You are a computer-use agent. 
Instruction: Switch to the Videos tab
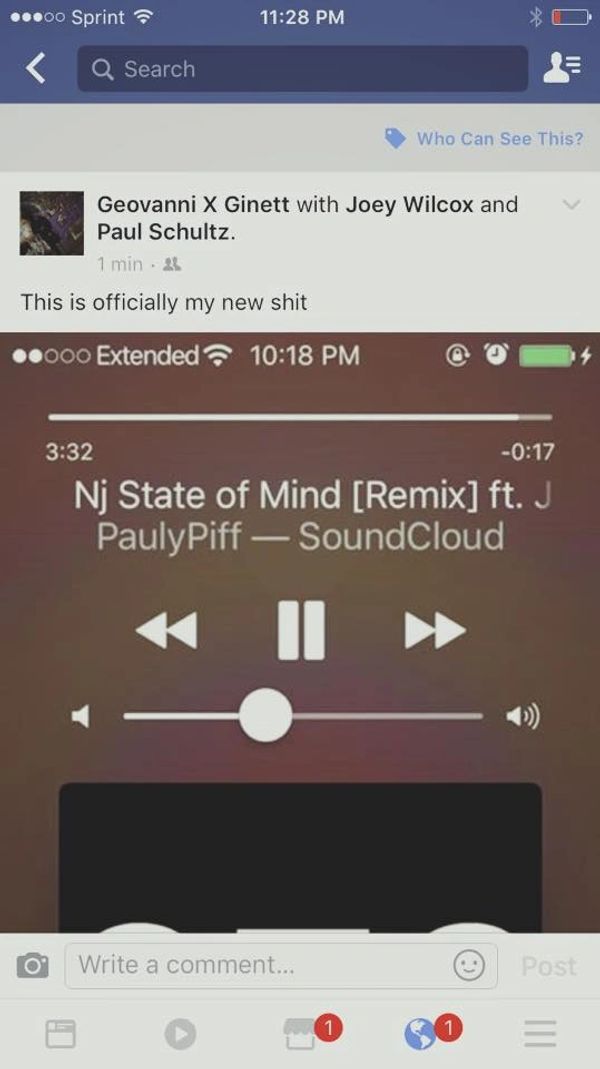pos(180,1033)
